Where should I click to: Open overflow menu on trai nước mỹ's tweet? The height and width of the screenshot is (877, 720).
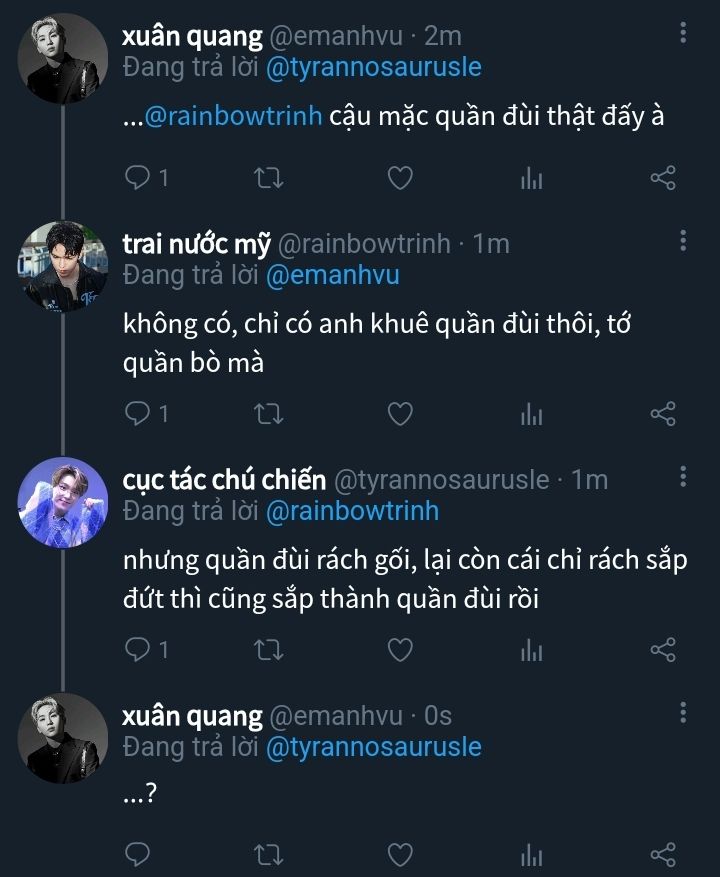tap(683, 240)
